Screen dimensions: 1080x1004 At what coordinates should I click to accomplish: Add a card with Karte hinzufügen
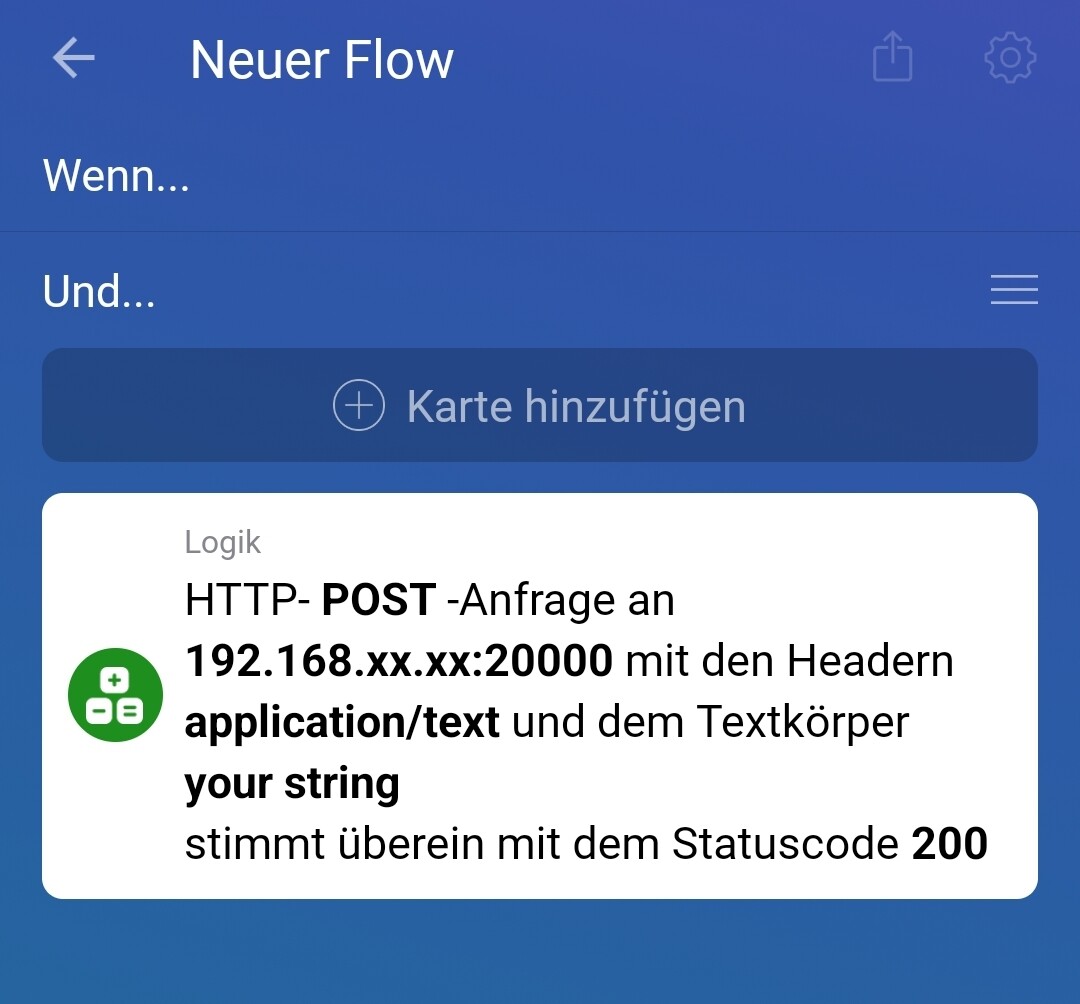point(540,406)
